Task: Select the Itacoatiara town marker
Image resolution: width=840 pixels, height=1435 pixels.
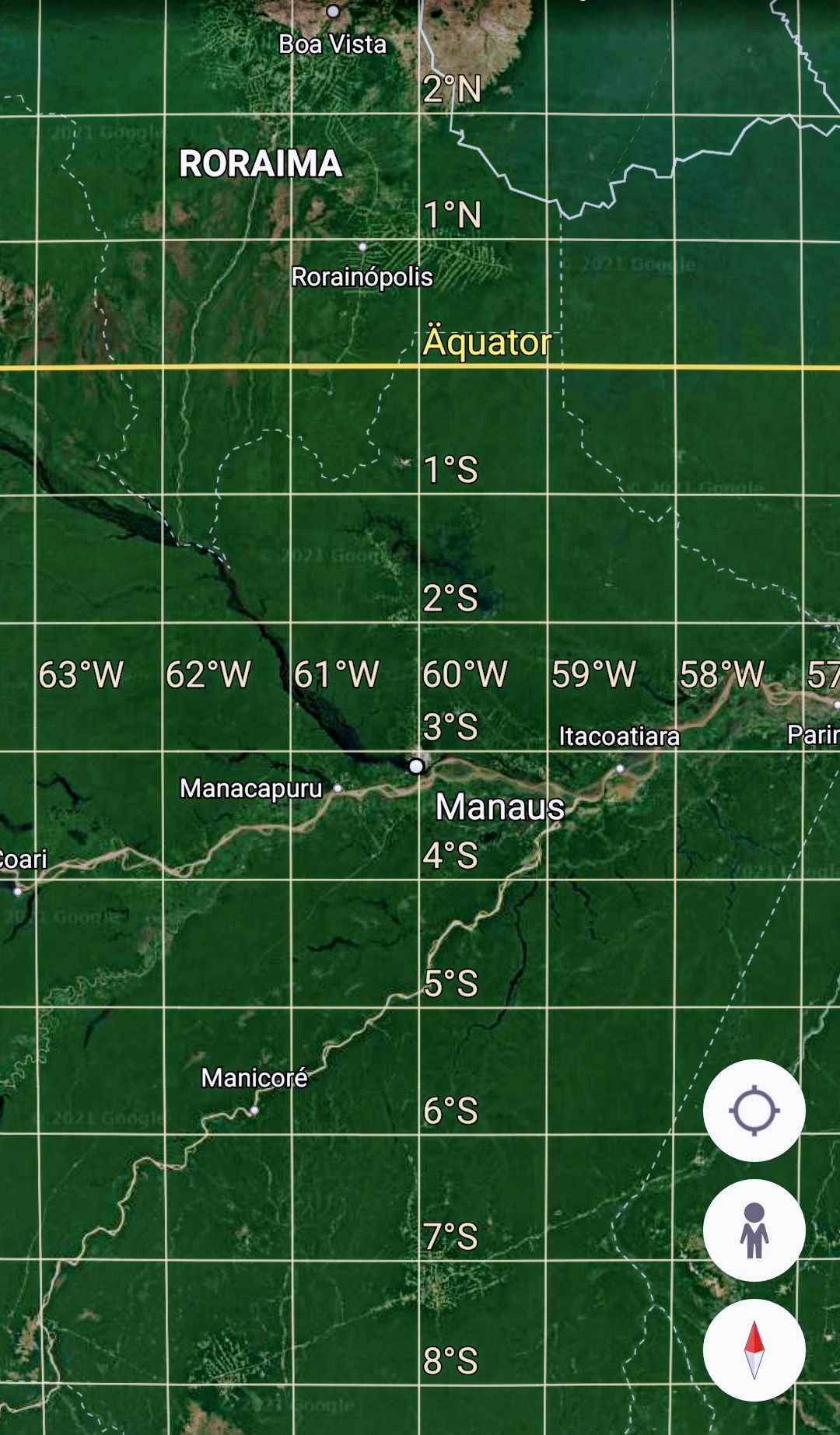Action: (x=619, y=769)
